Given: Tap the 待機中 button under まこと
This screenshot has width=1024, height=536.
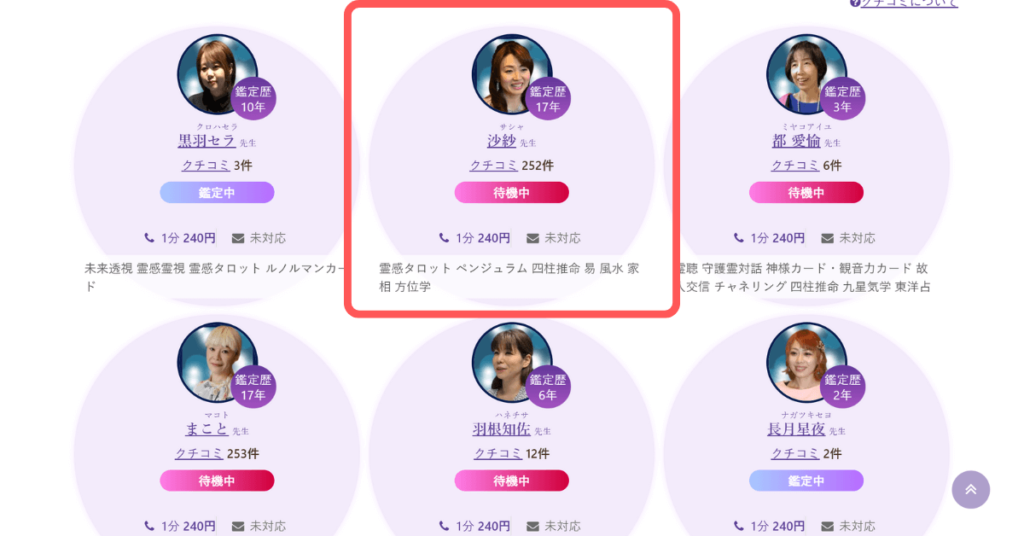Looking at the screenshot, I should click(x=217, y=481).
